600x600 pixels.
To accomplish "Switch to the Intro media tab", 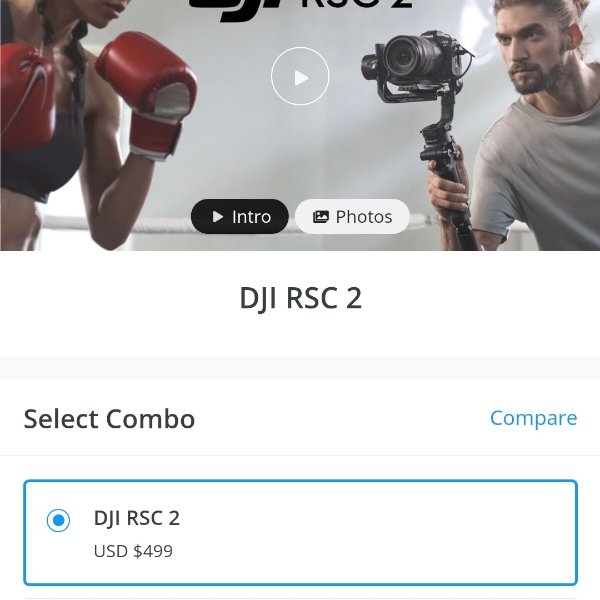I will coord(240,216).
